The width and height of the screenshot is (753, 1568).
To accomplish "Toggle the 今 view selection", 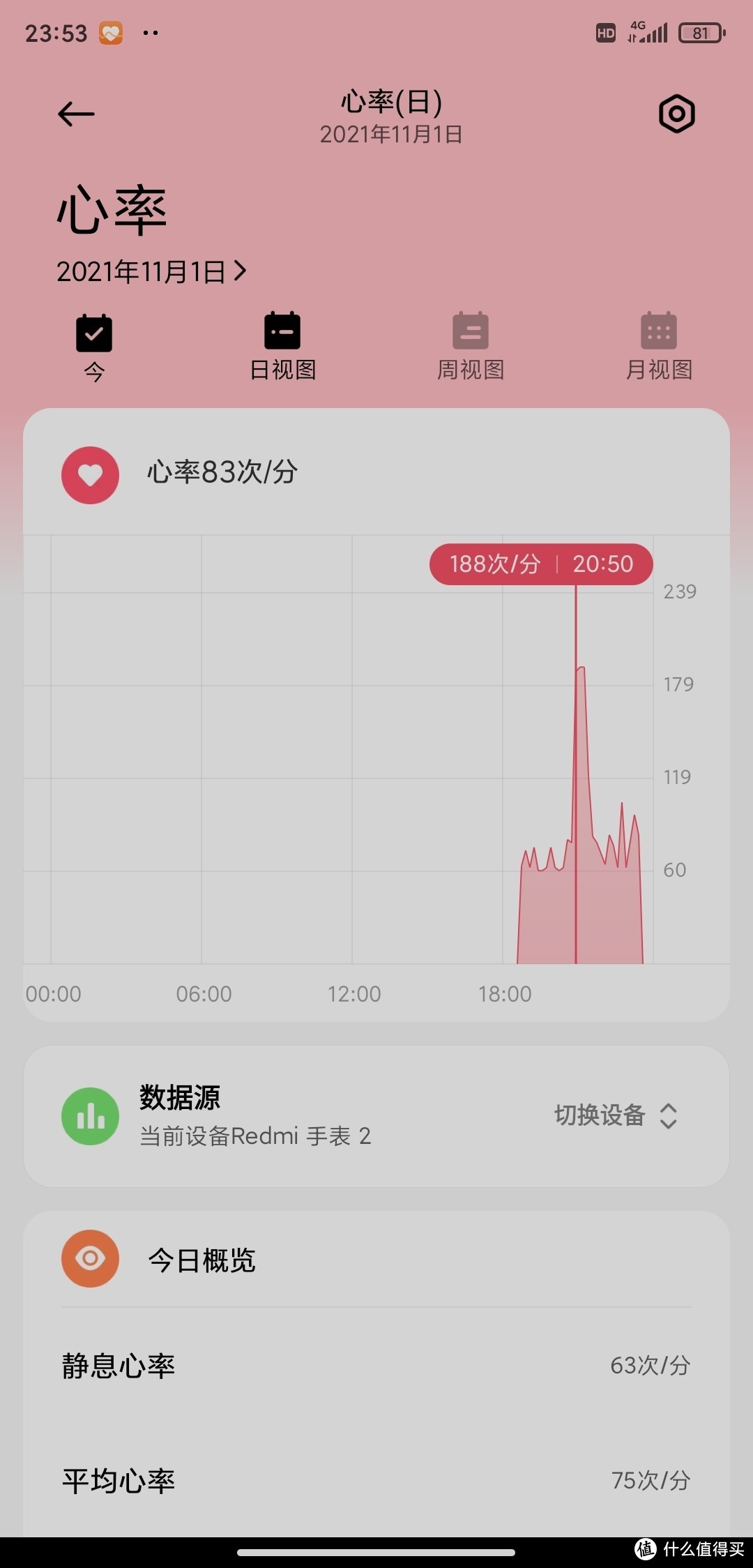I will click(x=93, y=345).
